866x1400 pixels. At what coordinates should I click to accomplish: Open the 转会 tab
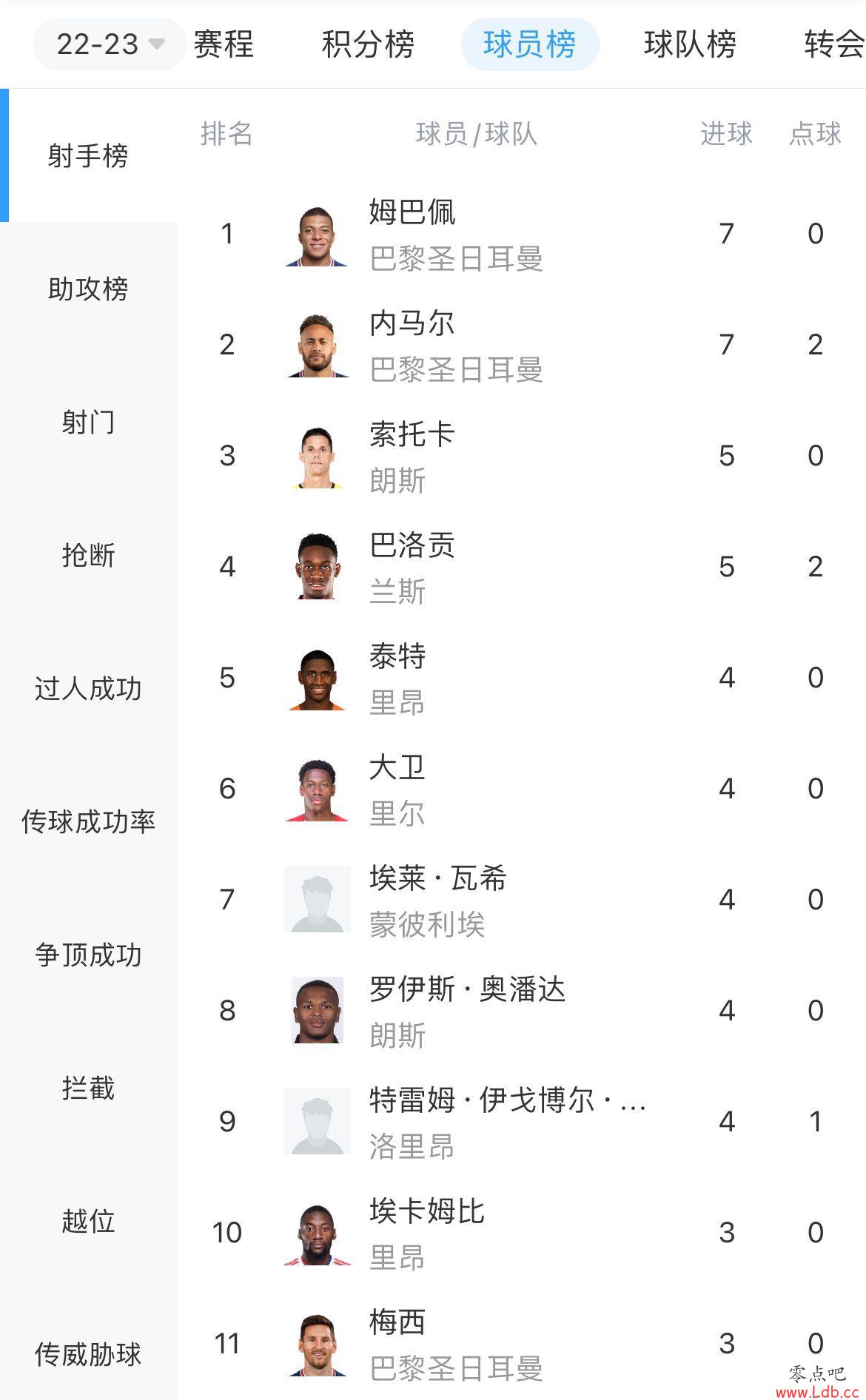835,44
